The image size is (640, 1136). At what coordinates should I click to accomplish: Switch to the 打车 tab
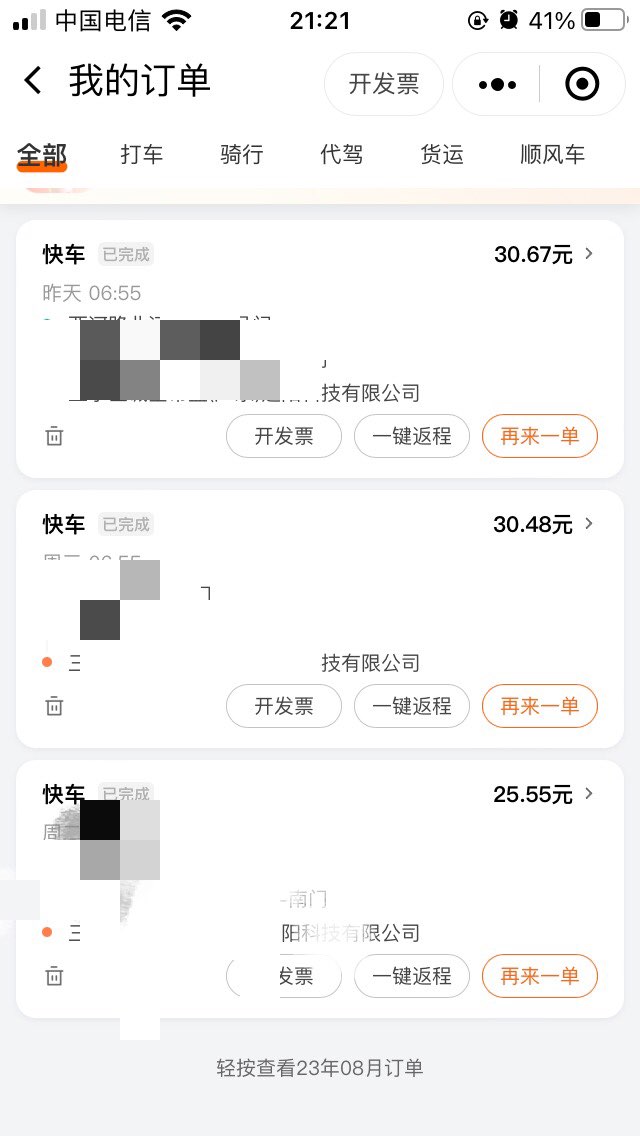click(142, 155)
